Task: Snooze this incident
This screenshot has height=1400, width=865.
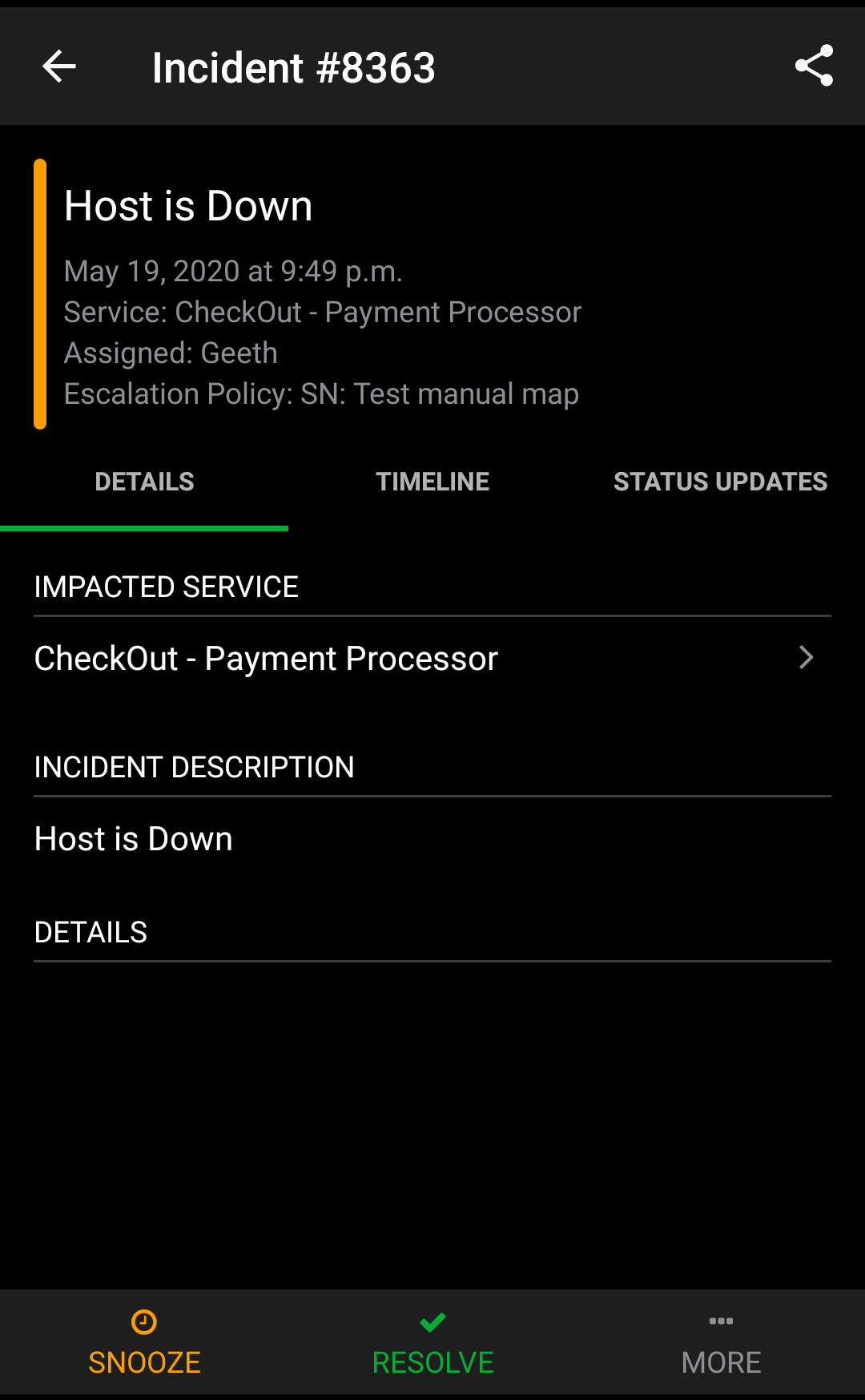Action: coord(144,1344)
